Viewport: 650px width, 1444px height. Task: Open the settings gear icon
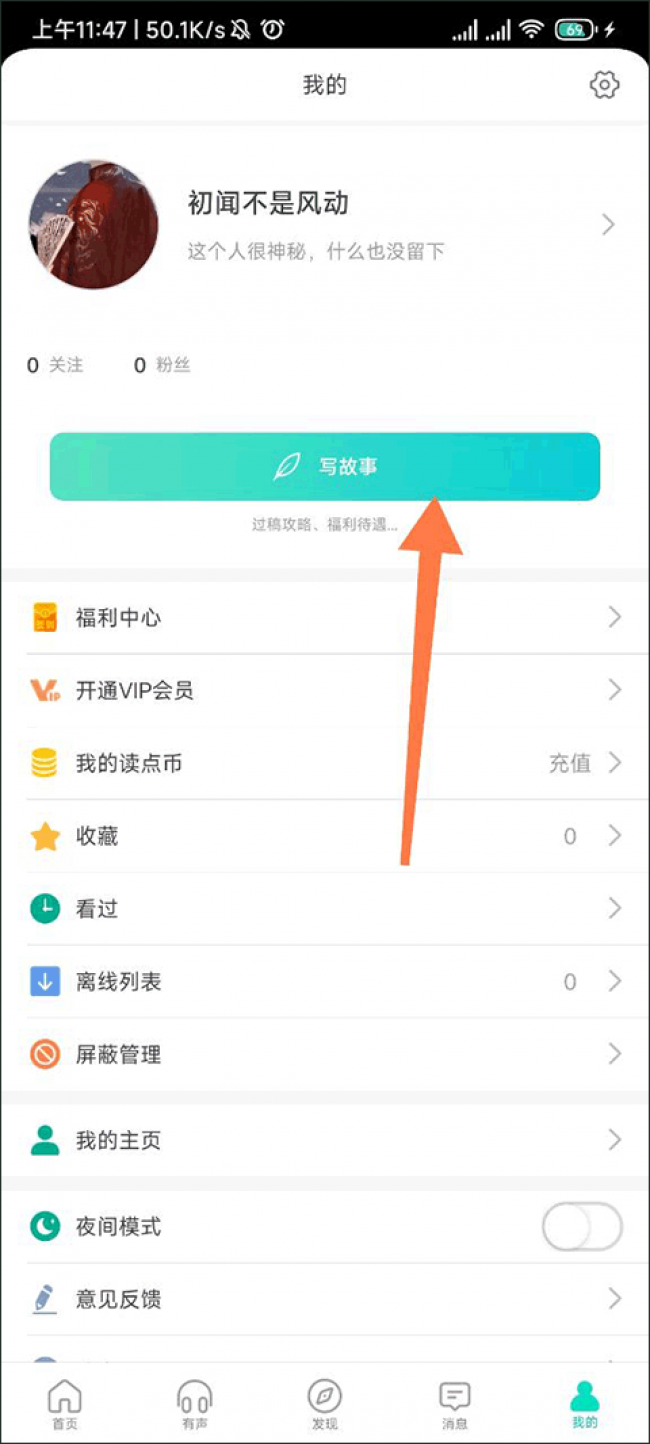click(x=604, y=85)
